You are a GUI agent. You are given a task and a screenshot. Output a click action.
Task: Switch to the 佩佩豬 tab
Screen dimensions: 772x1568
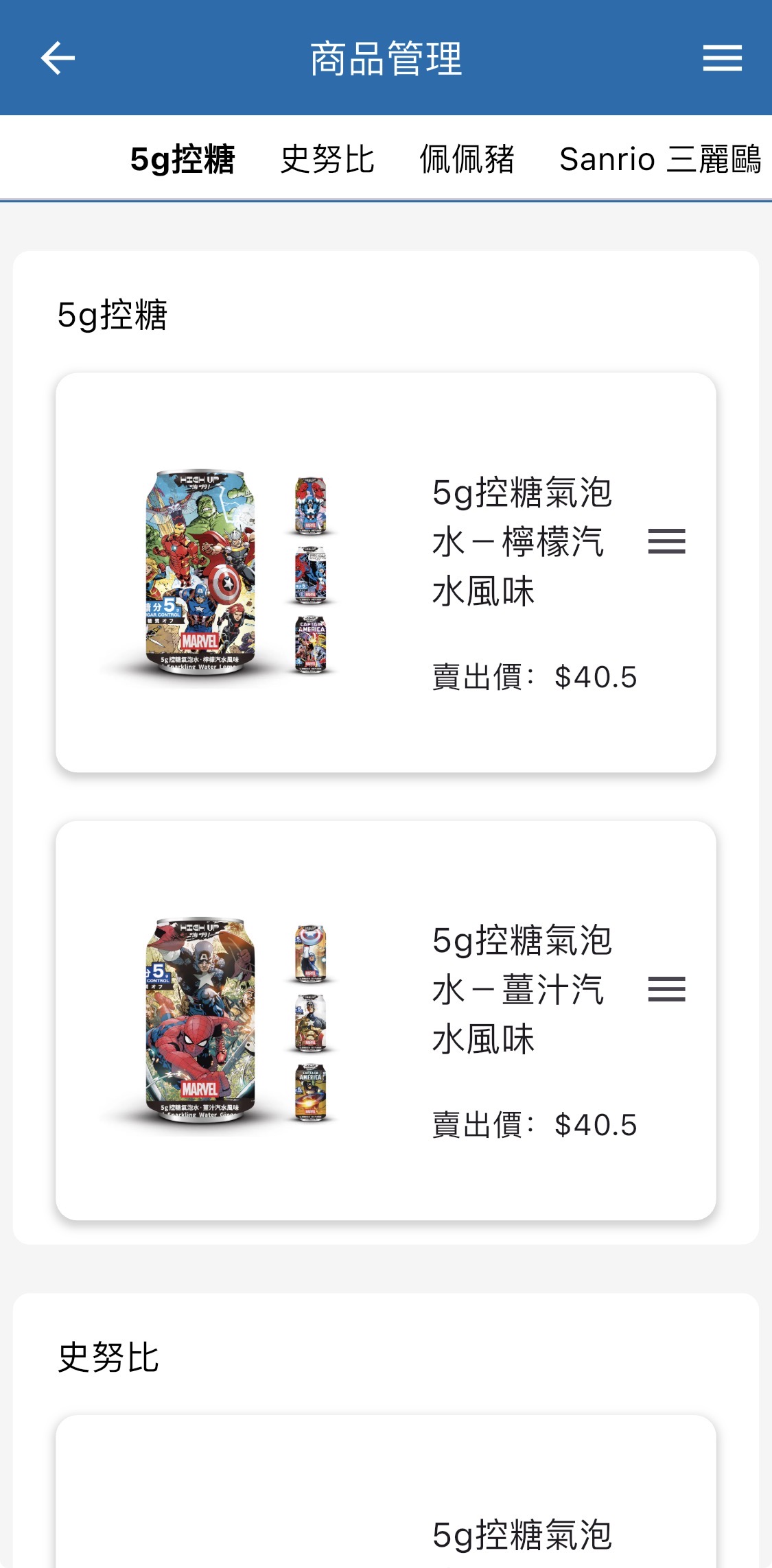tap(467, 159)
